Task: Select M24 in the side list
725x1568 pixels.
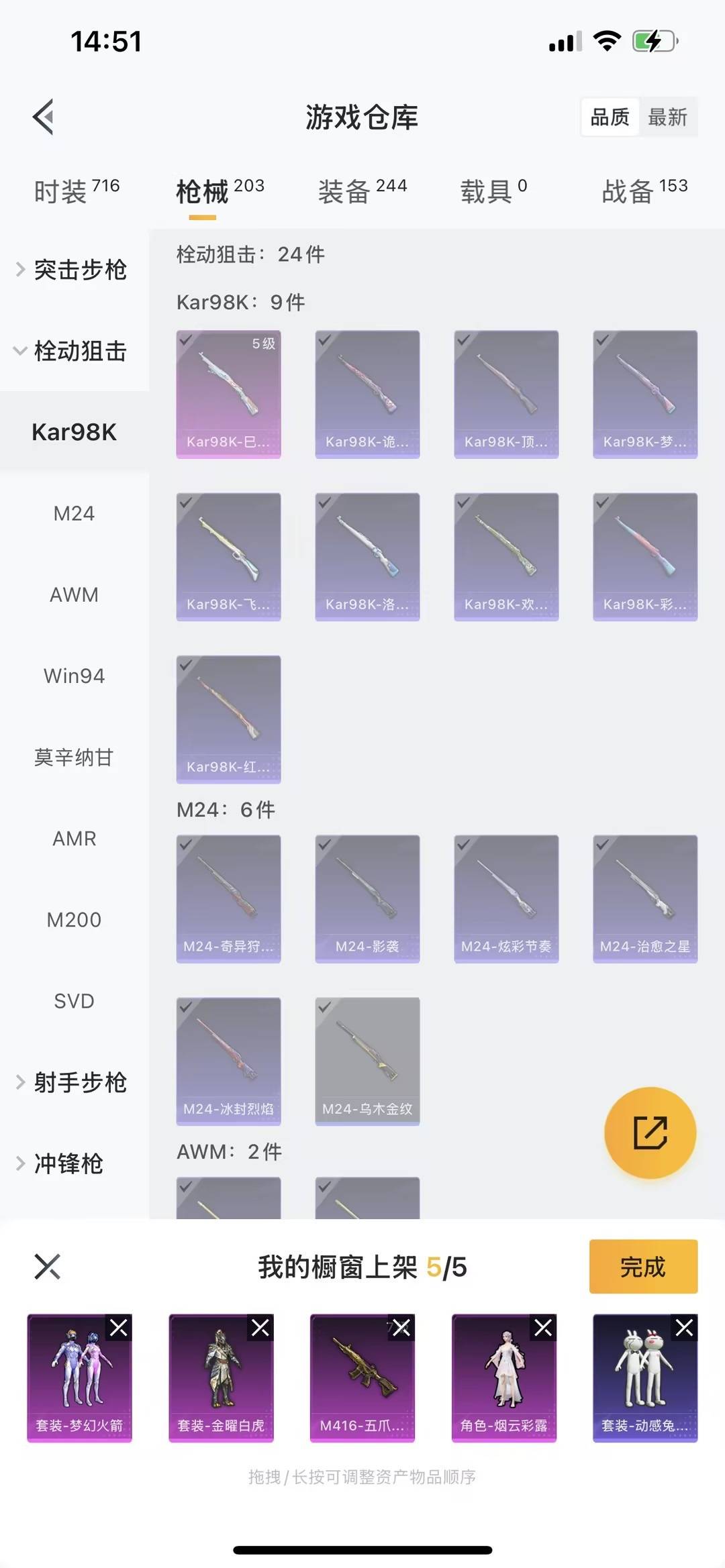Action: coord(74,513)
